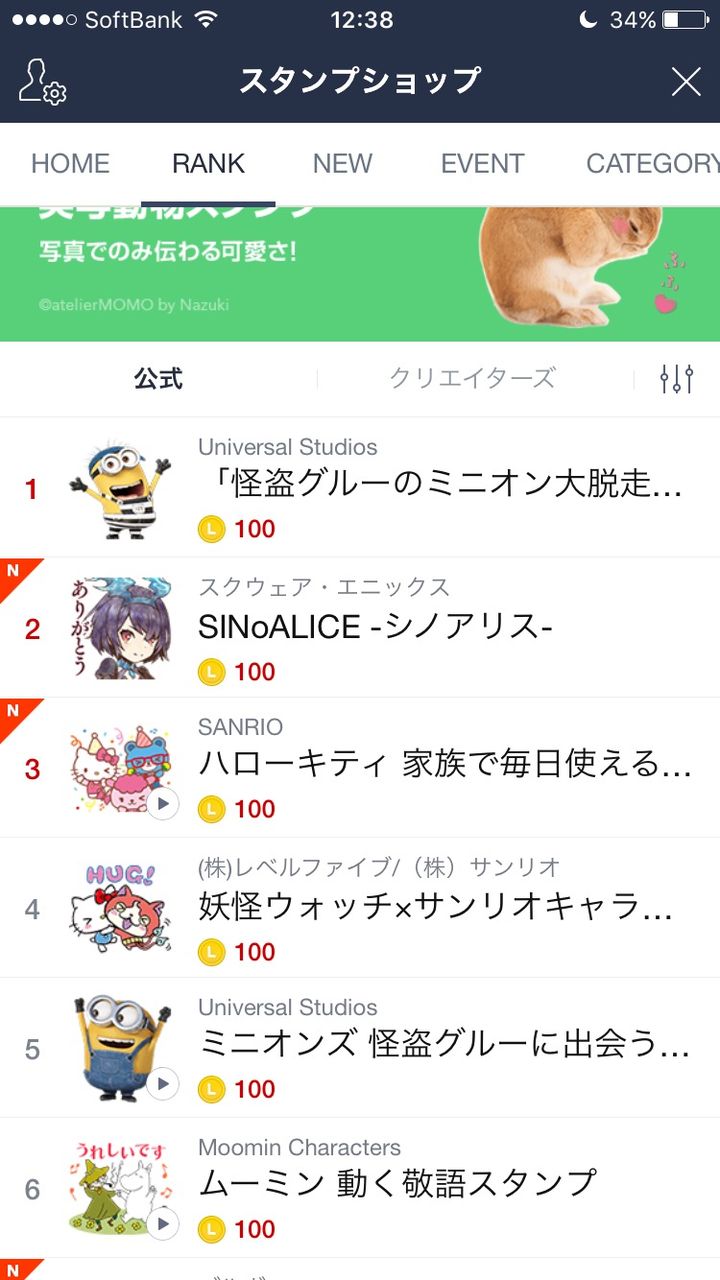720x1280 pixels.
Task: Select the RANK tab
Action: 208,164
